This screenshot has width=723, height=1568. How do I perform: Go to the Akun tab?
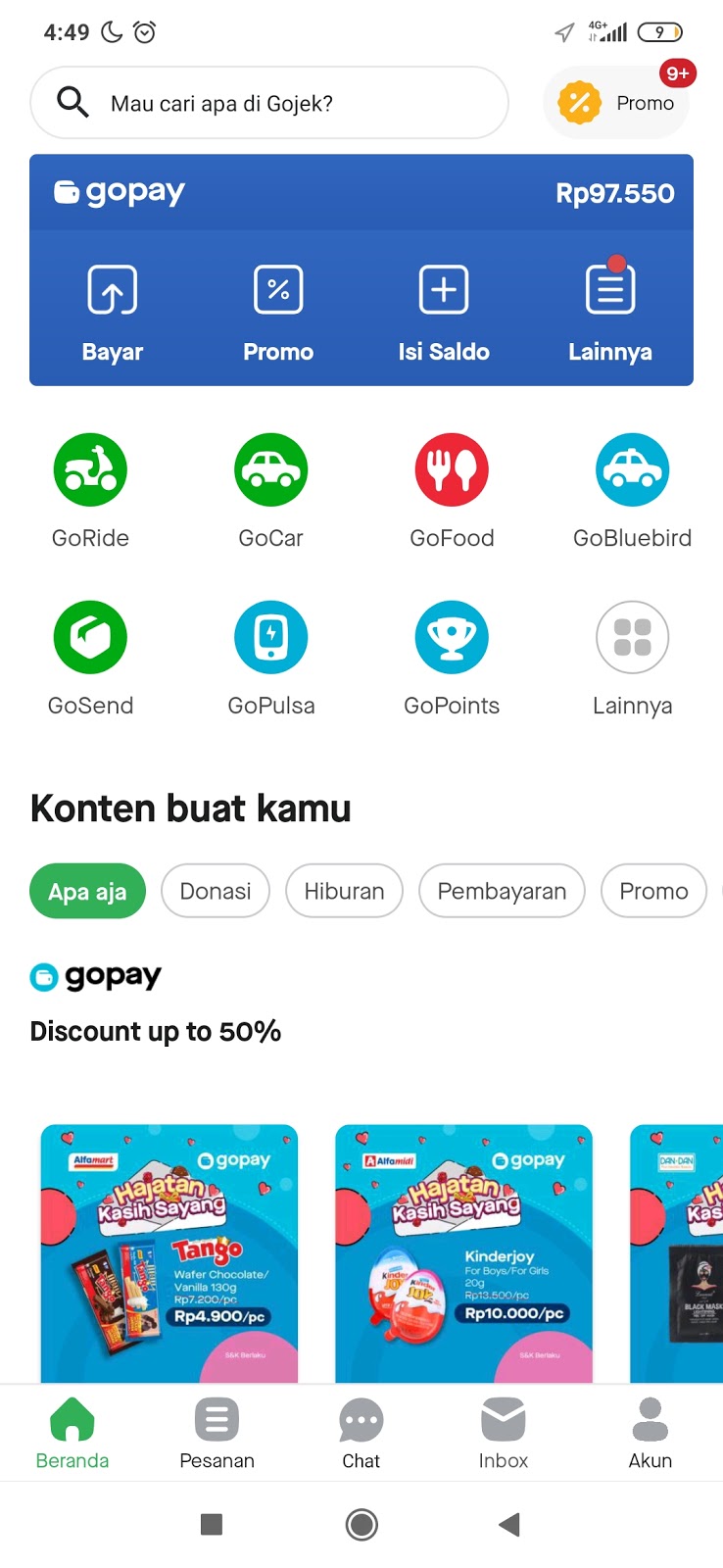click(x=650, y=1433)
